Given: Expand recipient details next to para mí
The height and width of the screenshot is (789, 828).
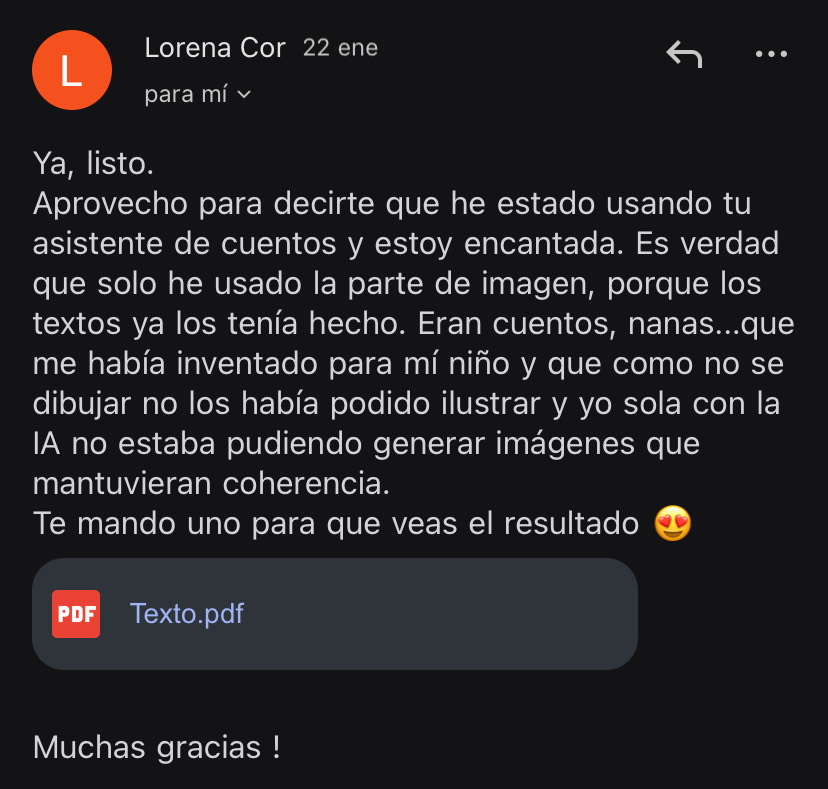Looking at the screenshot, I should pos(242,95).
